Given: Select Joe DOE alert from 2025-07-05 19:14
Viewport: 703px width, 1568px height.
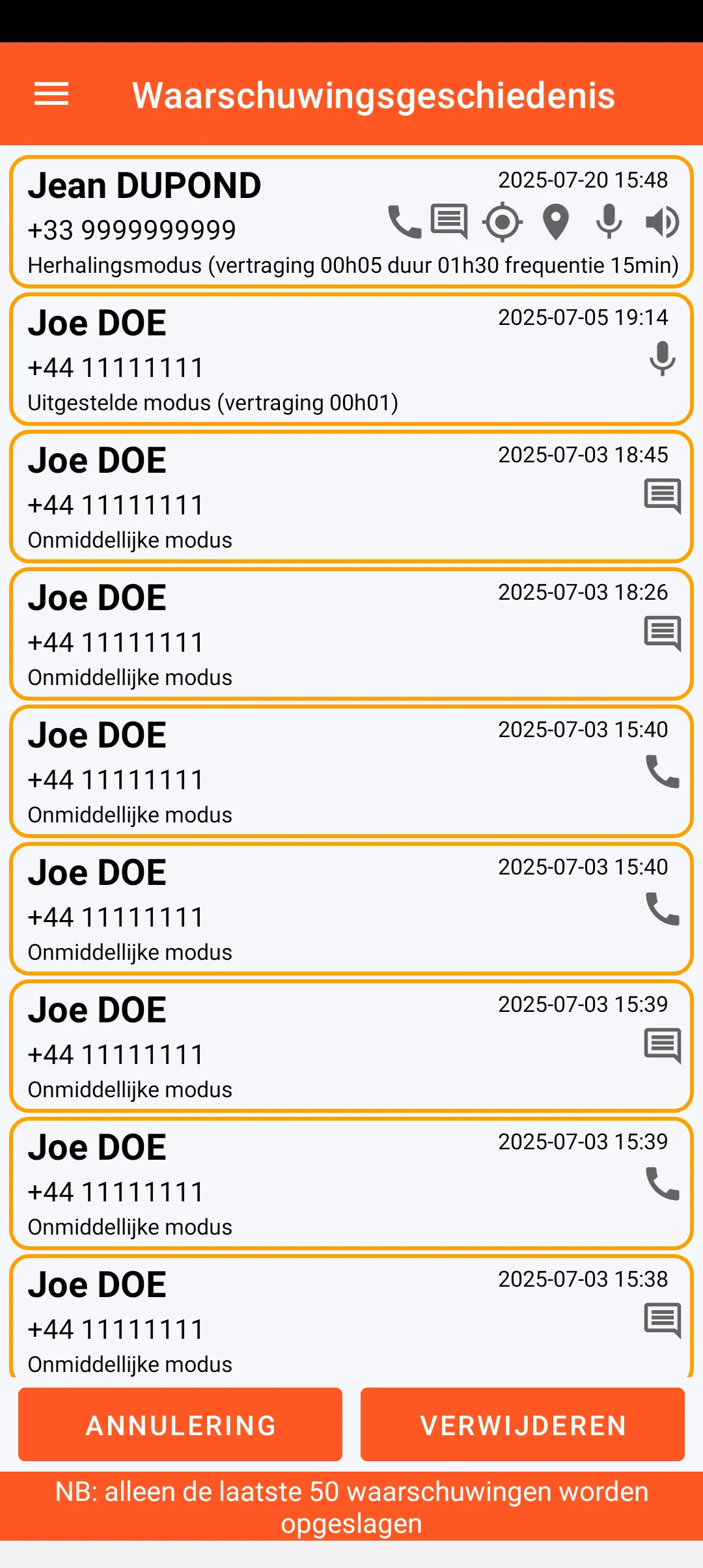Looking at the screenshot, I should point(351,359).
